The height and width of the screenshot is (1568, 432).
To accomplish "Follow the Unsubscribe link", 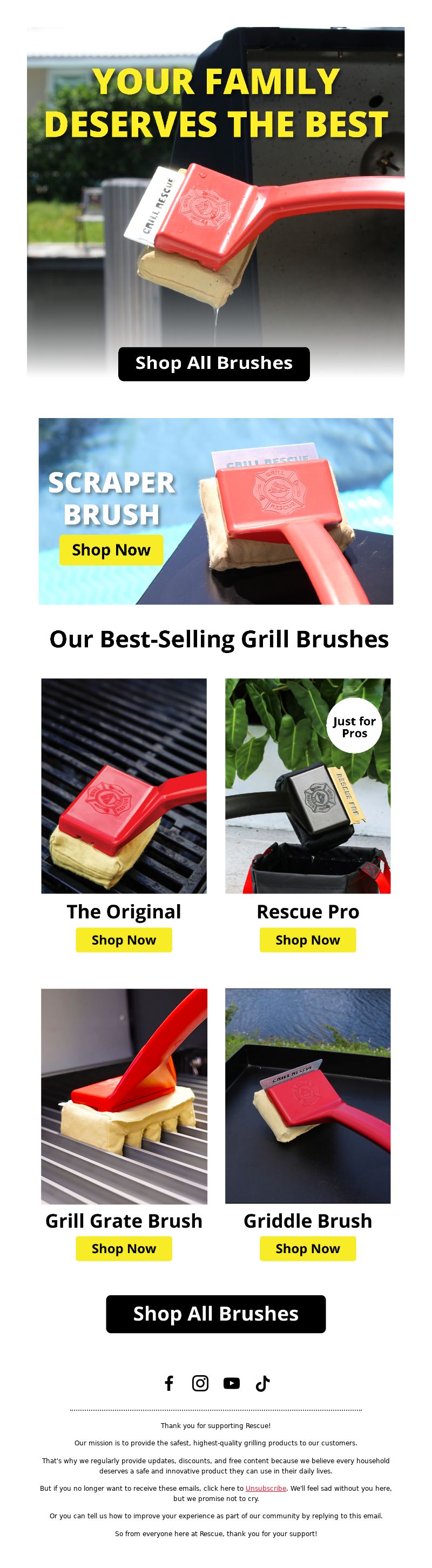I will [x=265, y=1488].
